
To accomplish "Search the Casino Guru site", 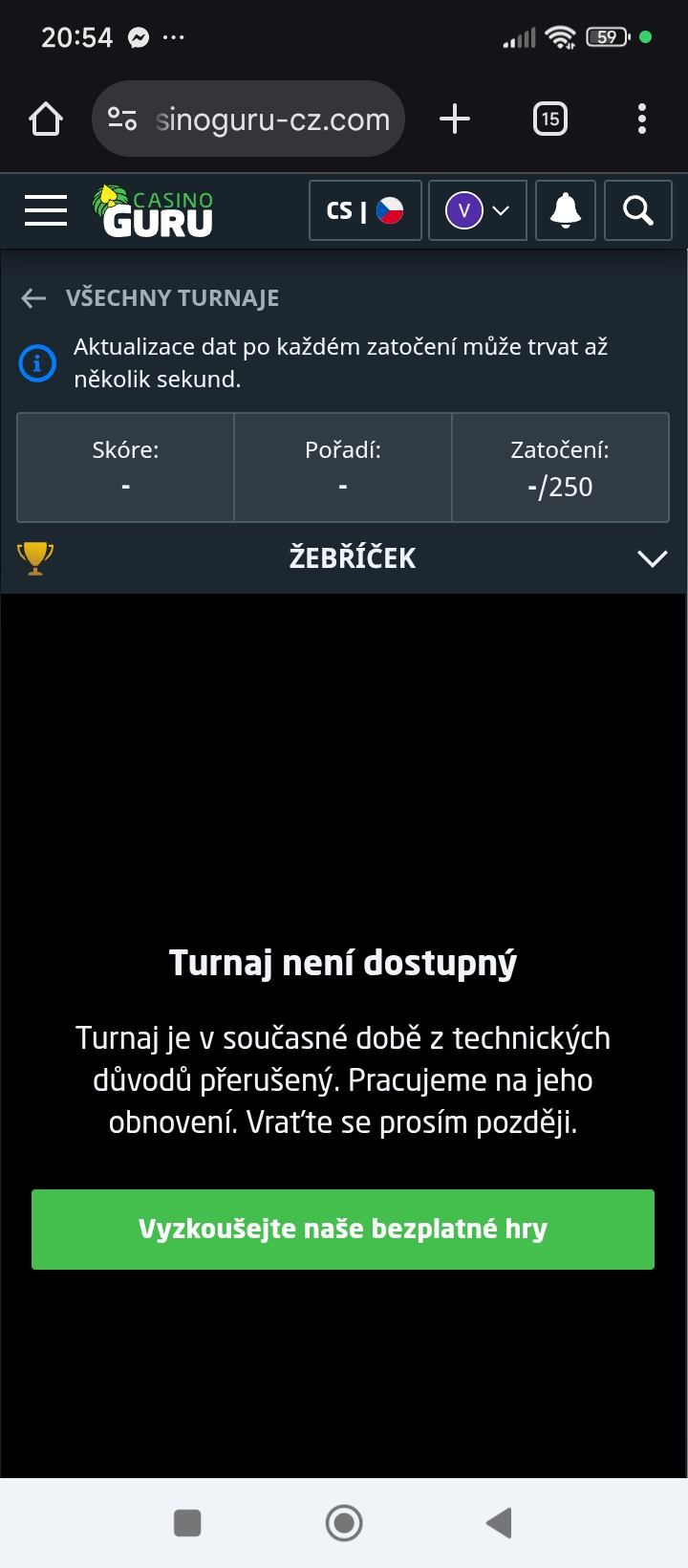I will (x=637, y=210).
